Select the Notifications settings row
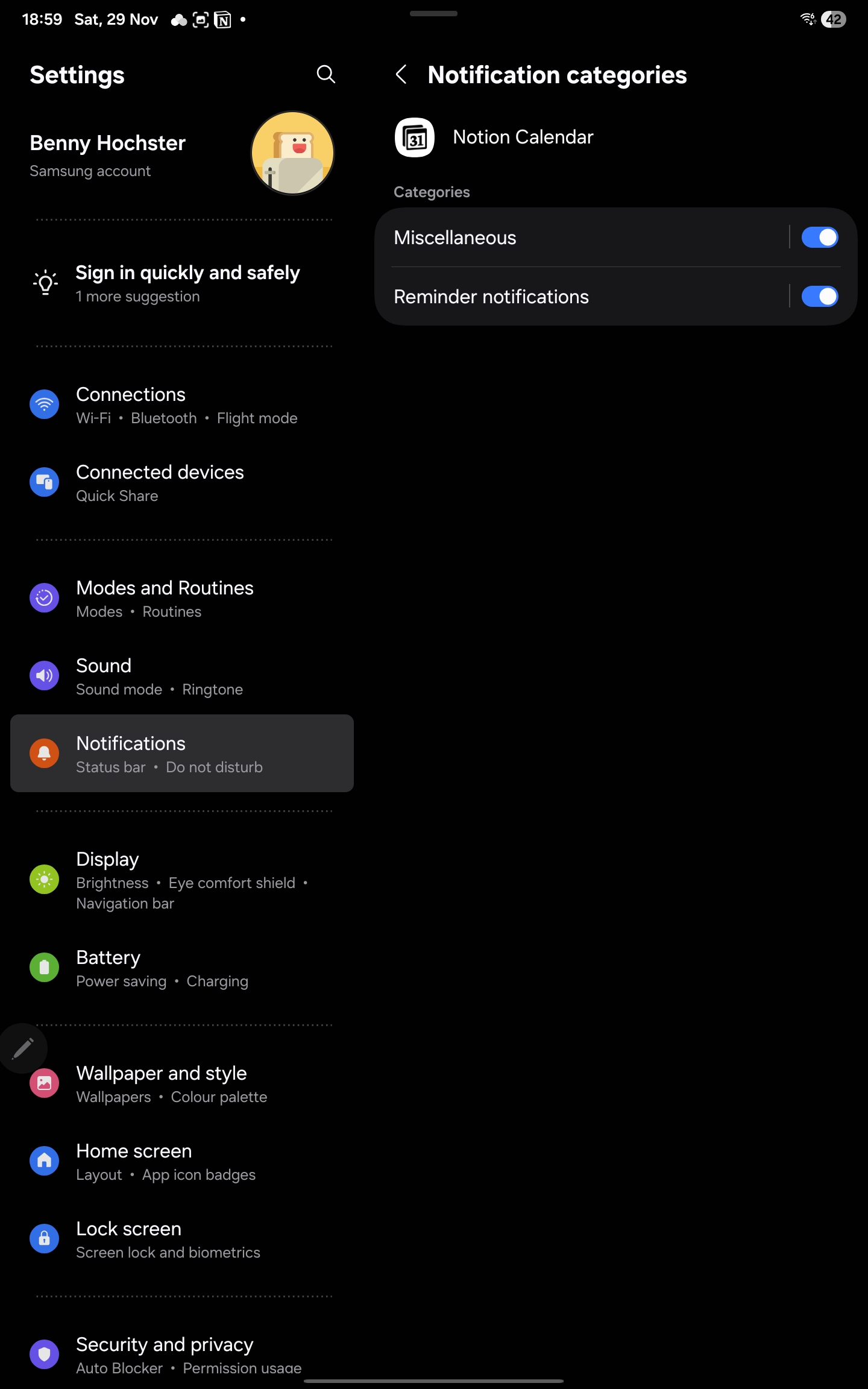The height and width of the screenshot is (1389, 868). pyautogui.click(x=181, y=754)
